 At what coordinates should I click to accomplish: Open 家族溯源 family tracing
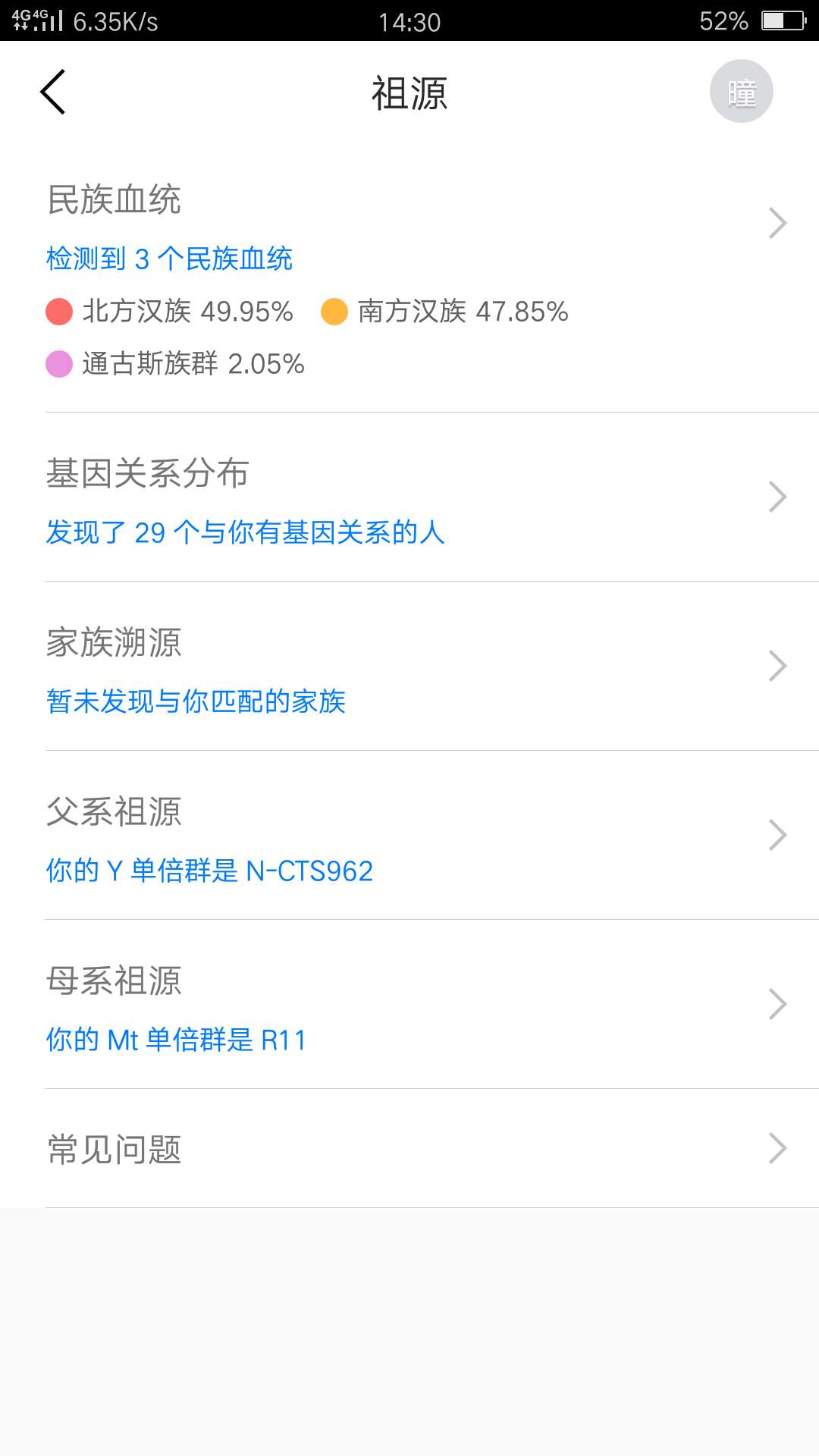point(409,667)
